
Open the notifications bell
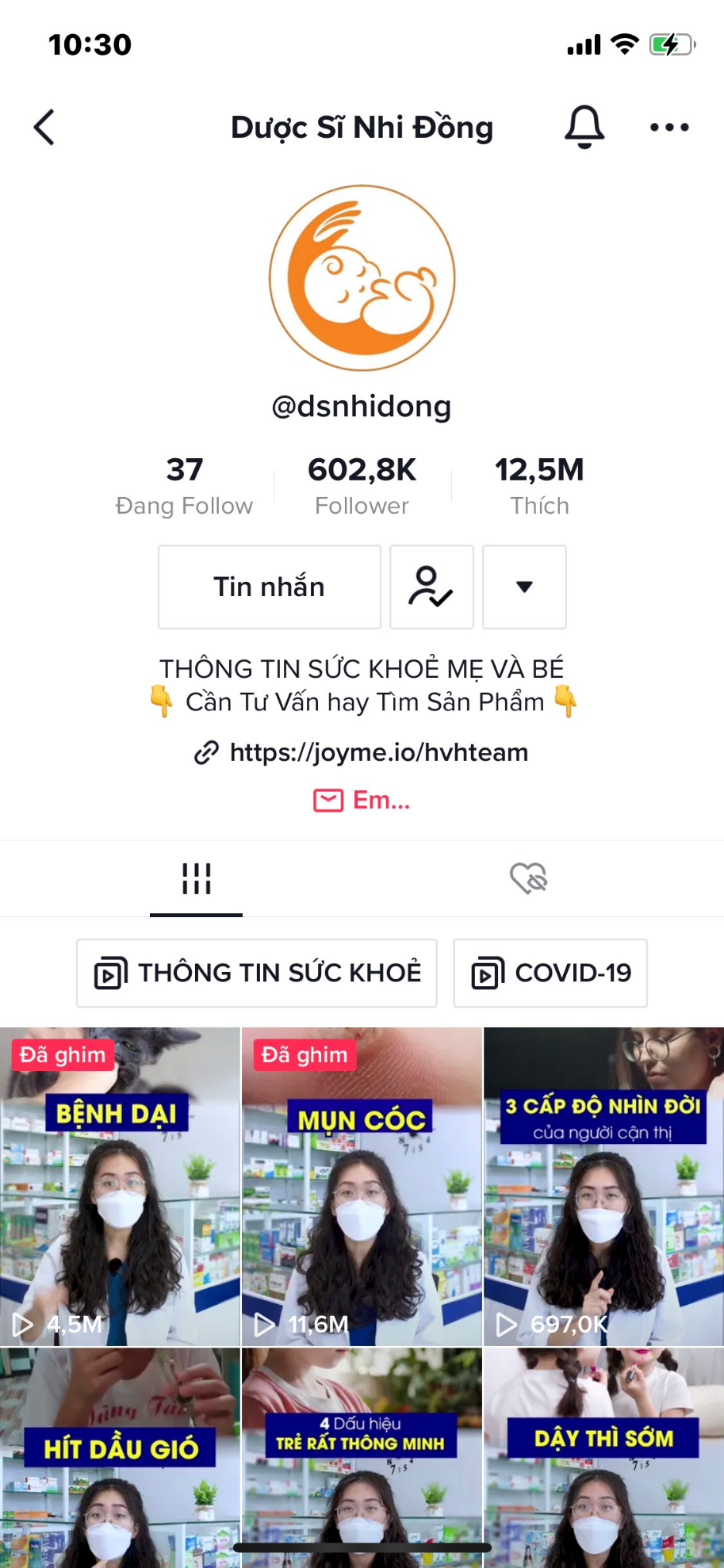point(584,127)
